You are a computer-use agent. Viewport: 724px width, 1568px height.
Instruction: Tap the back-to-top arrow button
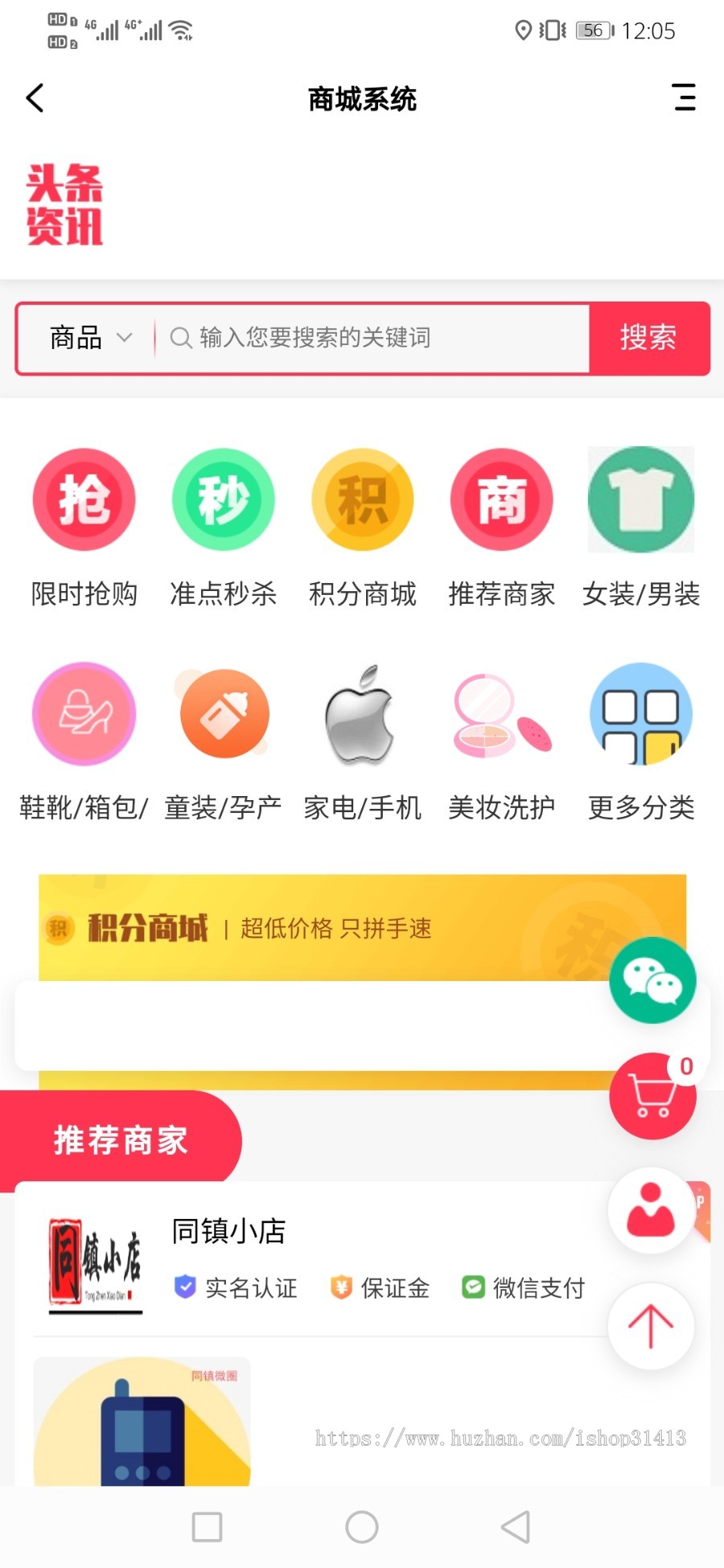tap(650, 1327)
